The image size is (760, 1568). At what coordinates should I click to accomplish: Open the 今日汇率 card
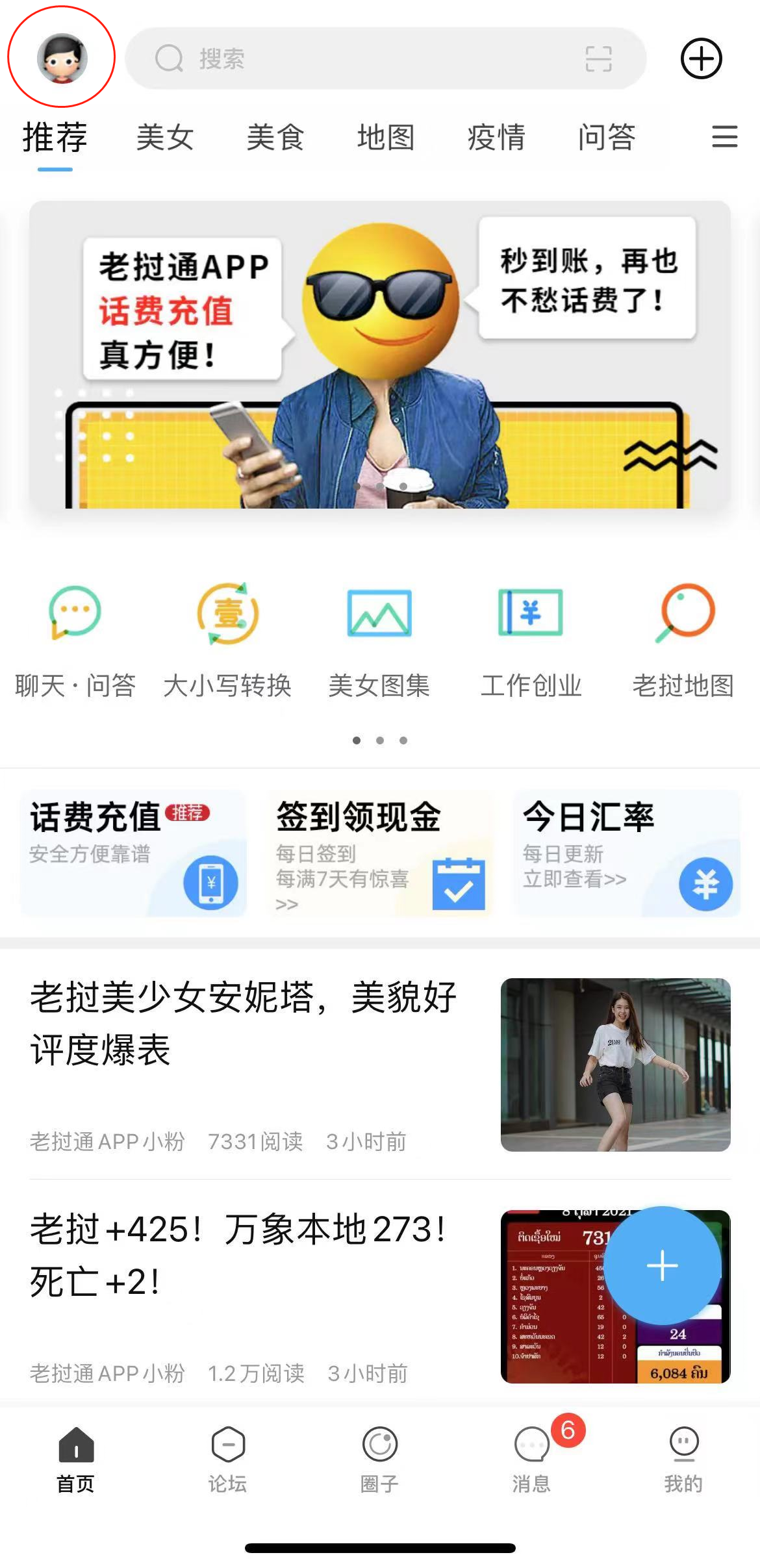pyautogui.click(x=626, y=853)
